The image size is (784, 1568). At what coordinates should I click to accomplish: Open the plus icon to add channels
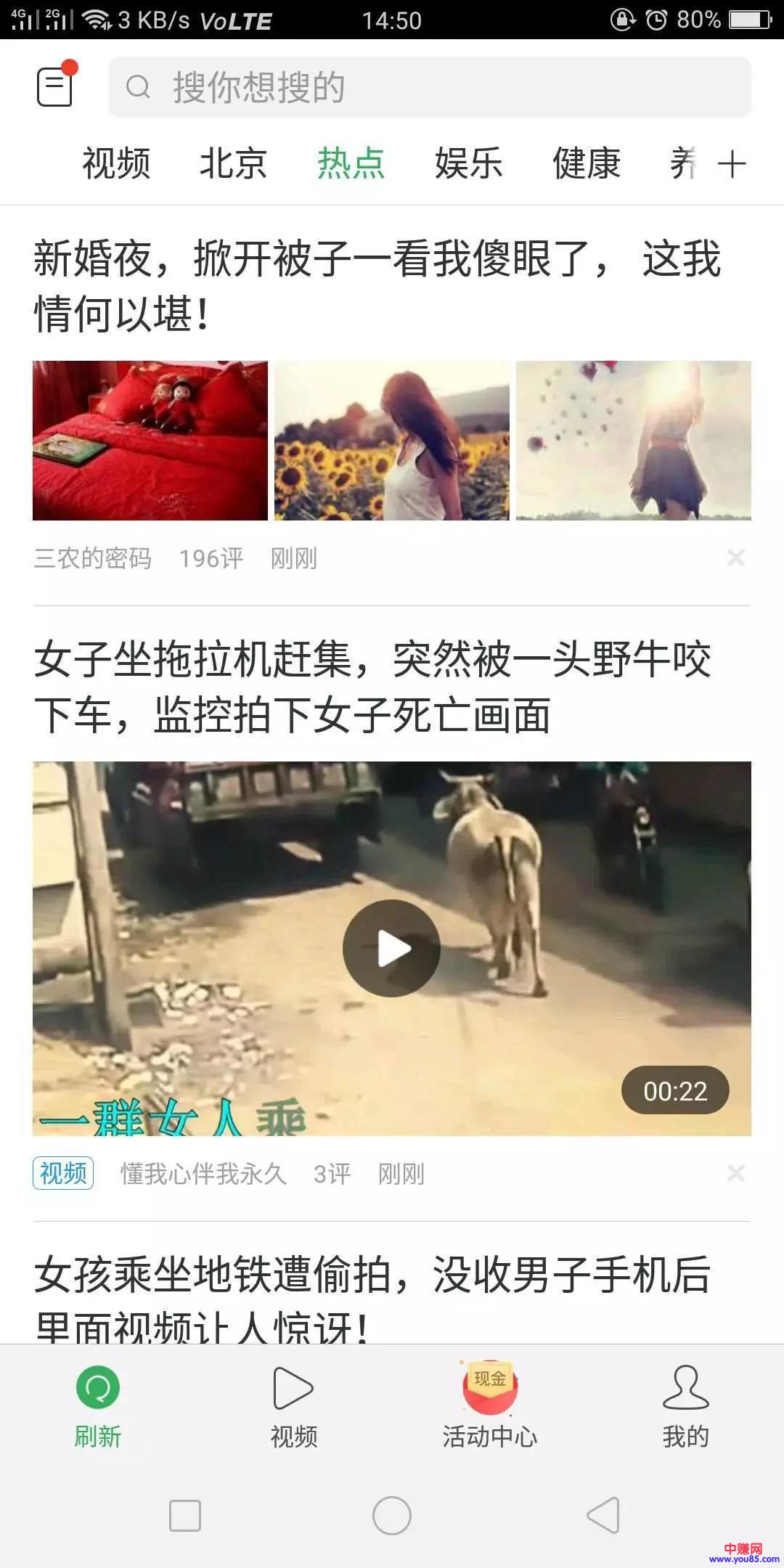(732, 164)
